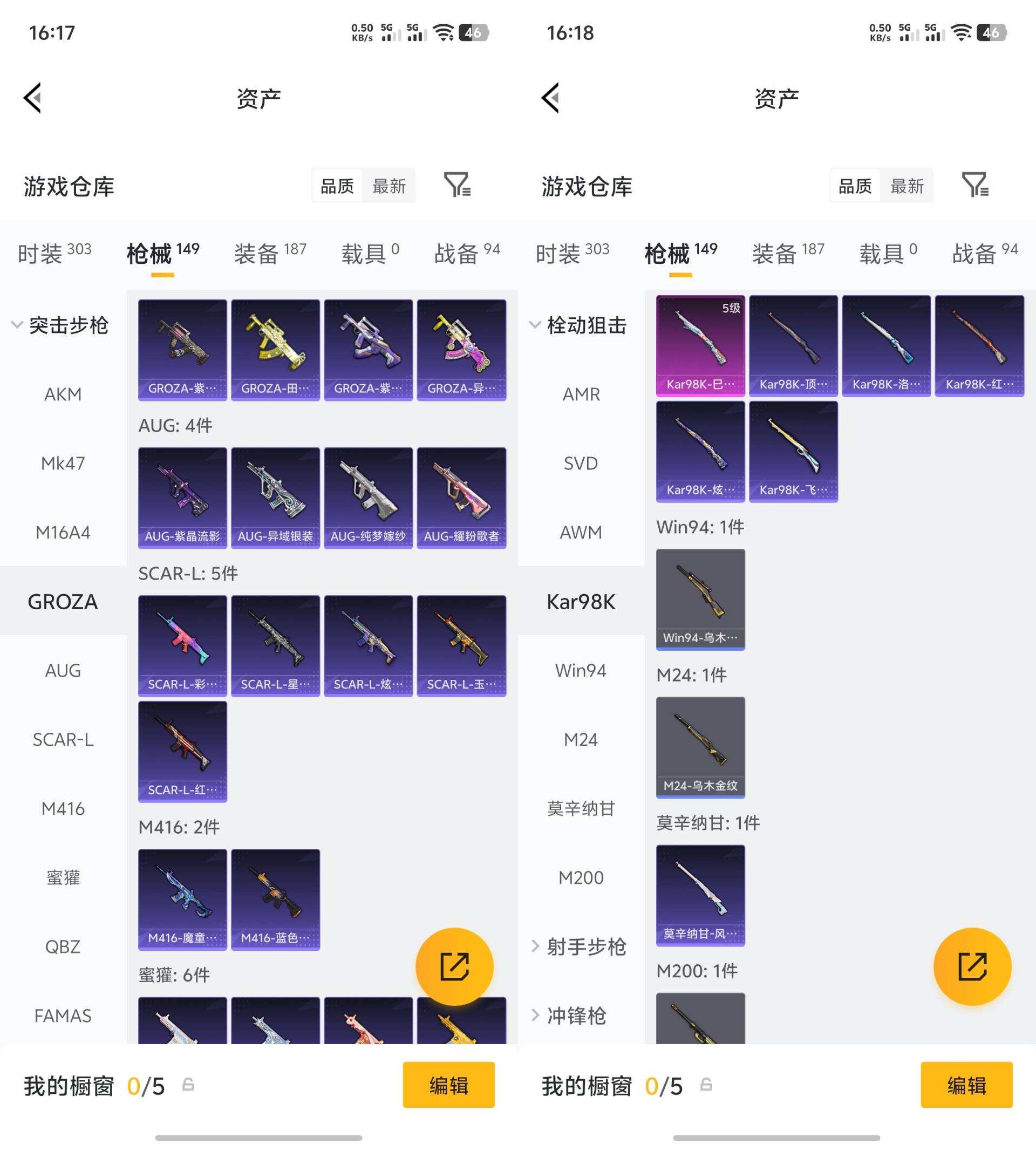Switch to the 装备 187 tab

pyautogui.click(x=269, y=253)
